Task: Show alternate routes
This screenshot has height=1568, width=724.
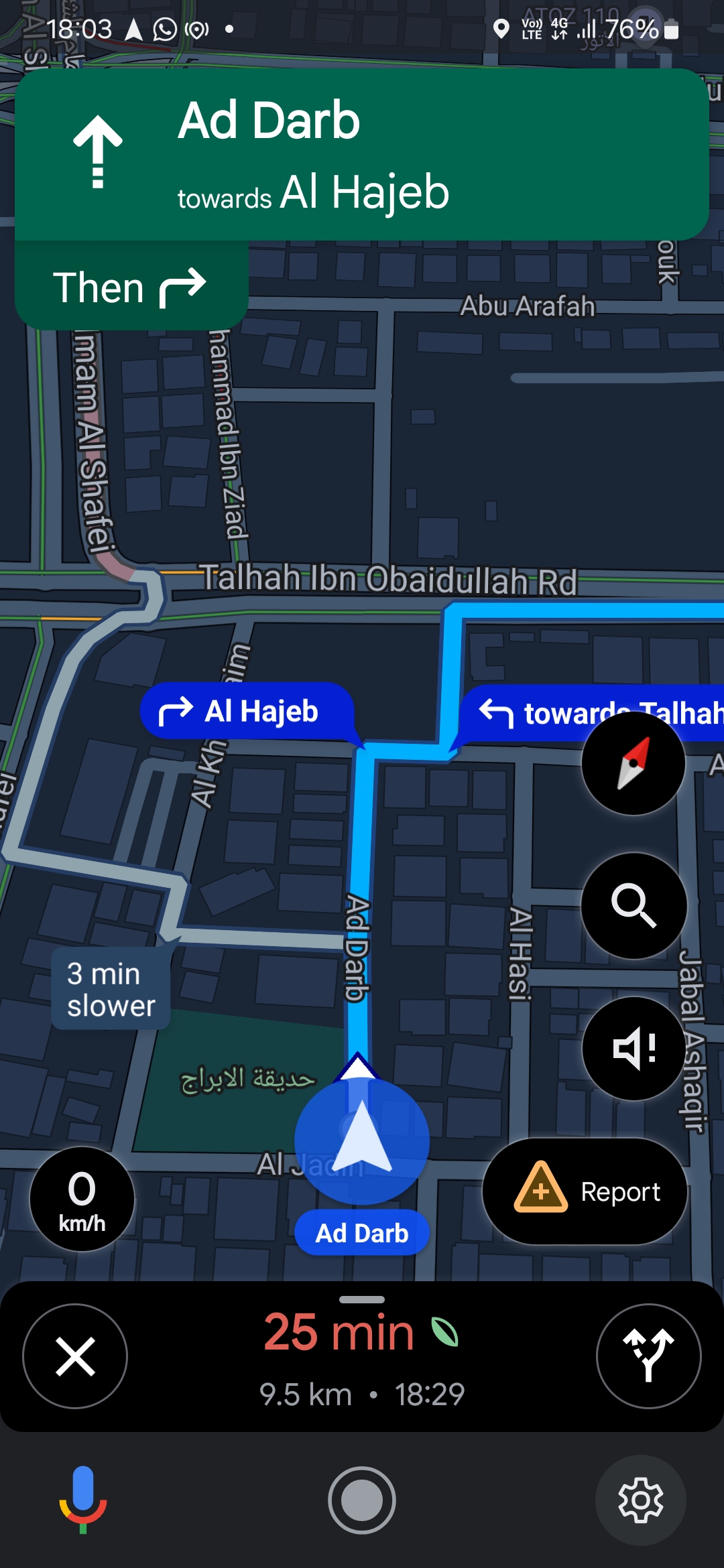Action: pyautogui.click(x=648, y=1356)
